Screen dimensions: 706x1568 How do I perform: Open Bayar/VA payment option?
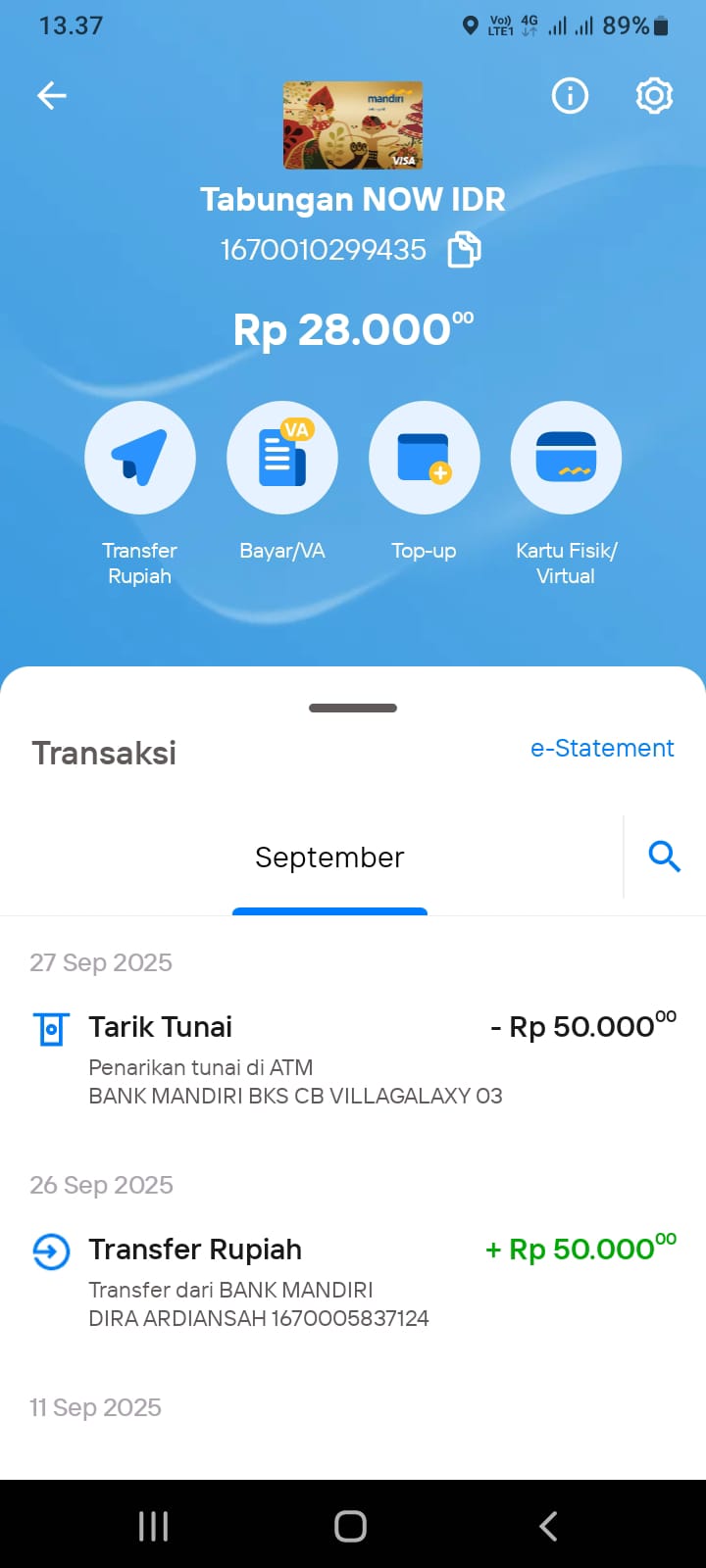click(x=282, y=458)
